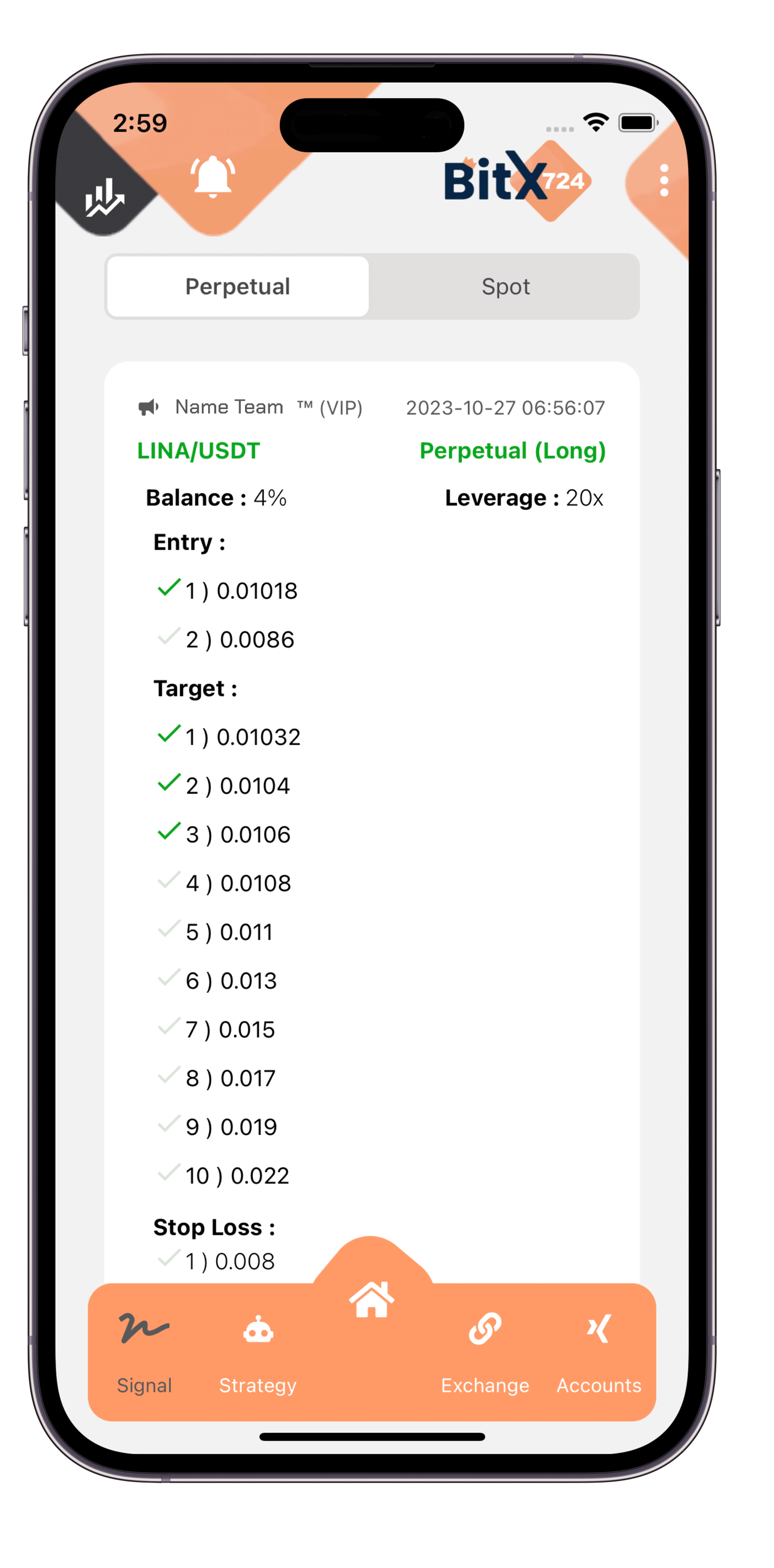This screenshot has width=774, height=1568.
Task: Open the LINA/USDT signal card
Action: pyautogui.click(x=199, y=450)
